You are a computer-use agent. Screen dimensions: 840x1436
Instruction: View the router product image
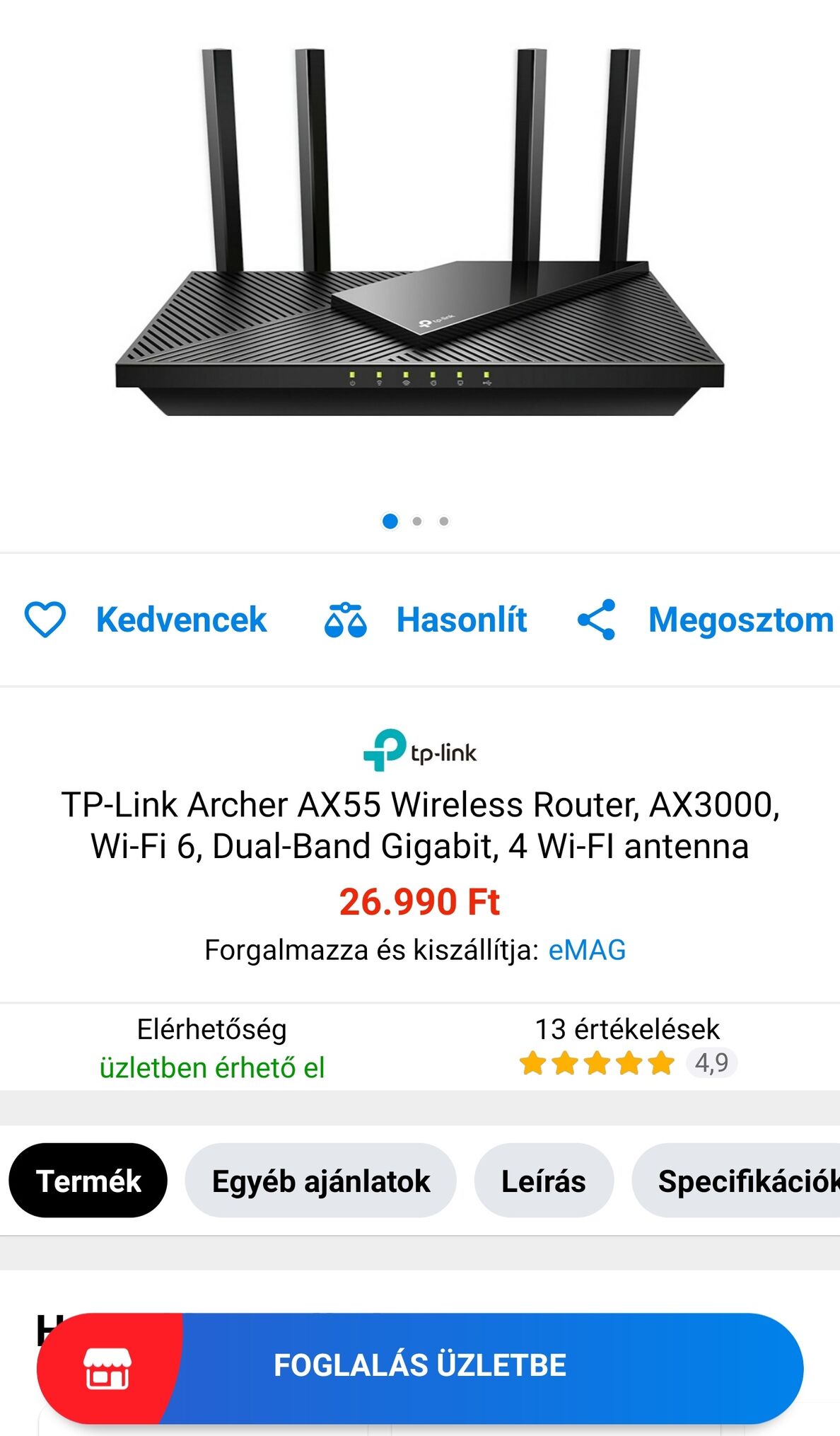click(420, 232)
